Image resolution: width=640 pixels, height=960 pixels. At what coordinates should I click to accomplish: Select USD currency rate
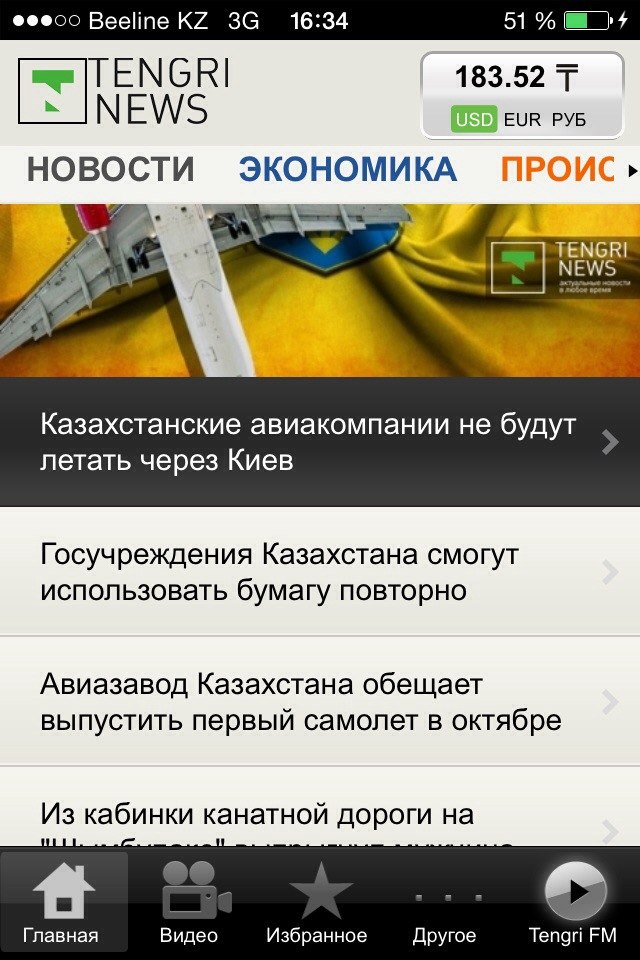click(x=473, y=120)
